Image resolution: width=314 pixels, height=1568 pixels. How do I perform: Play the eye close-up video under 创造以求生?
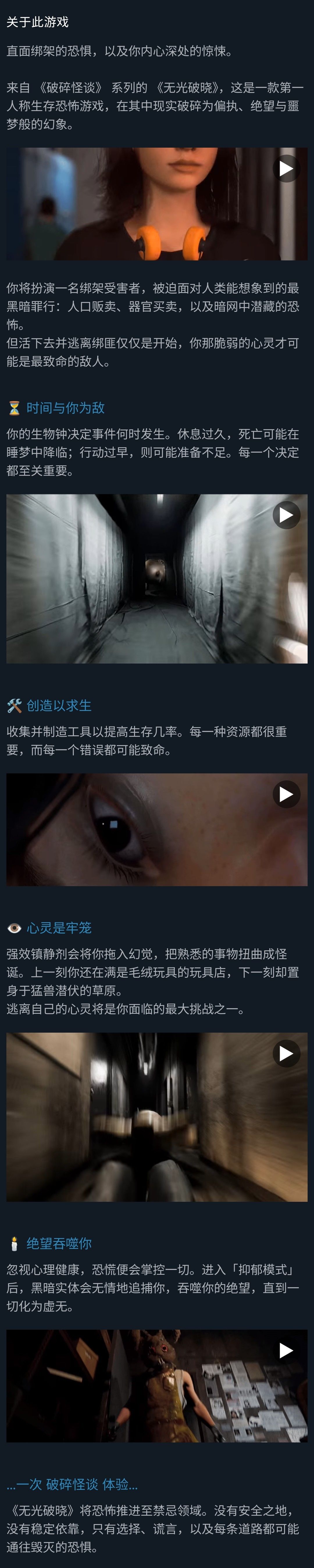286,794
